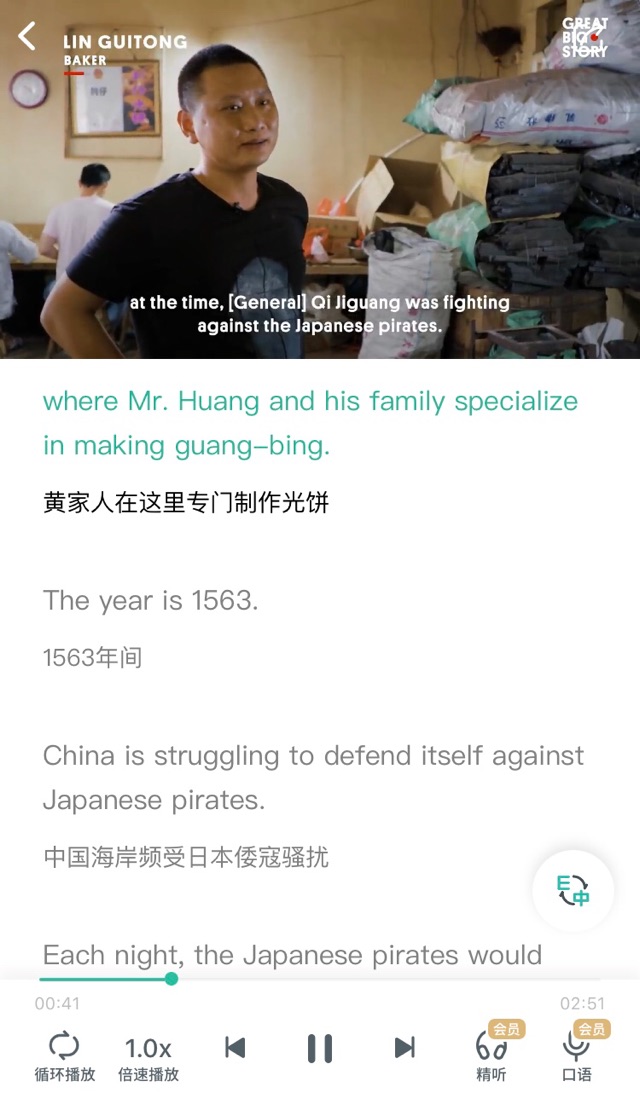Skip to the next sentence
This screenshot has width=640, height=1099.
tap(404, 1047)
